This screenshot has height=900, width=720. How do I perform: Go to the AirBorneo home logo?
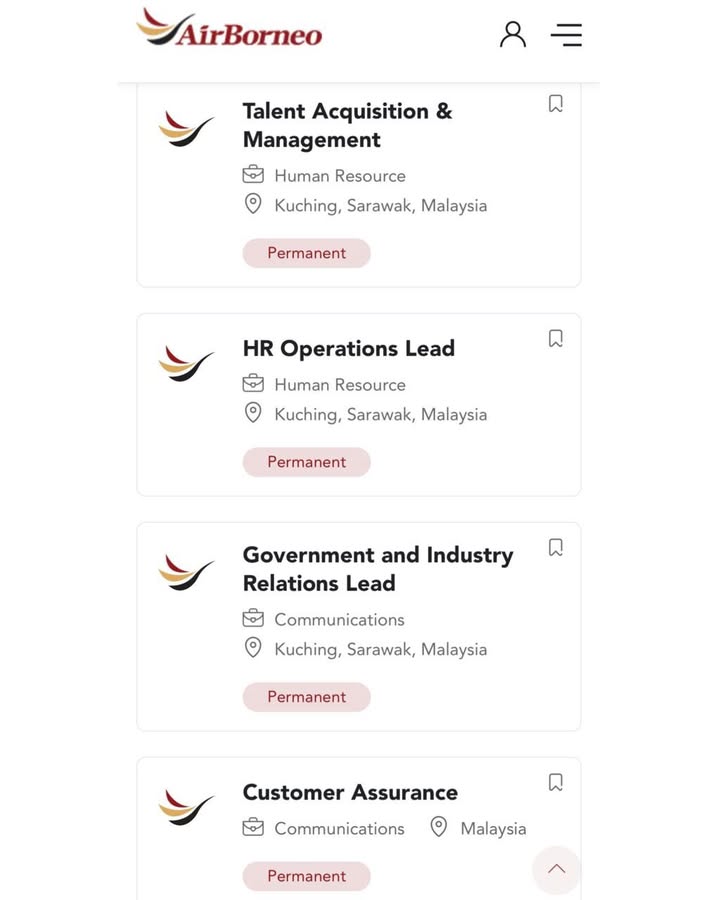230,29
